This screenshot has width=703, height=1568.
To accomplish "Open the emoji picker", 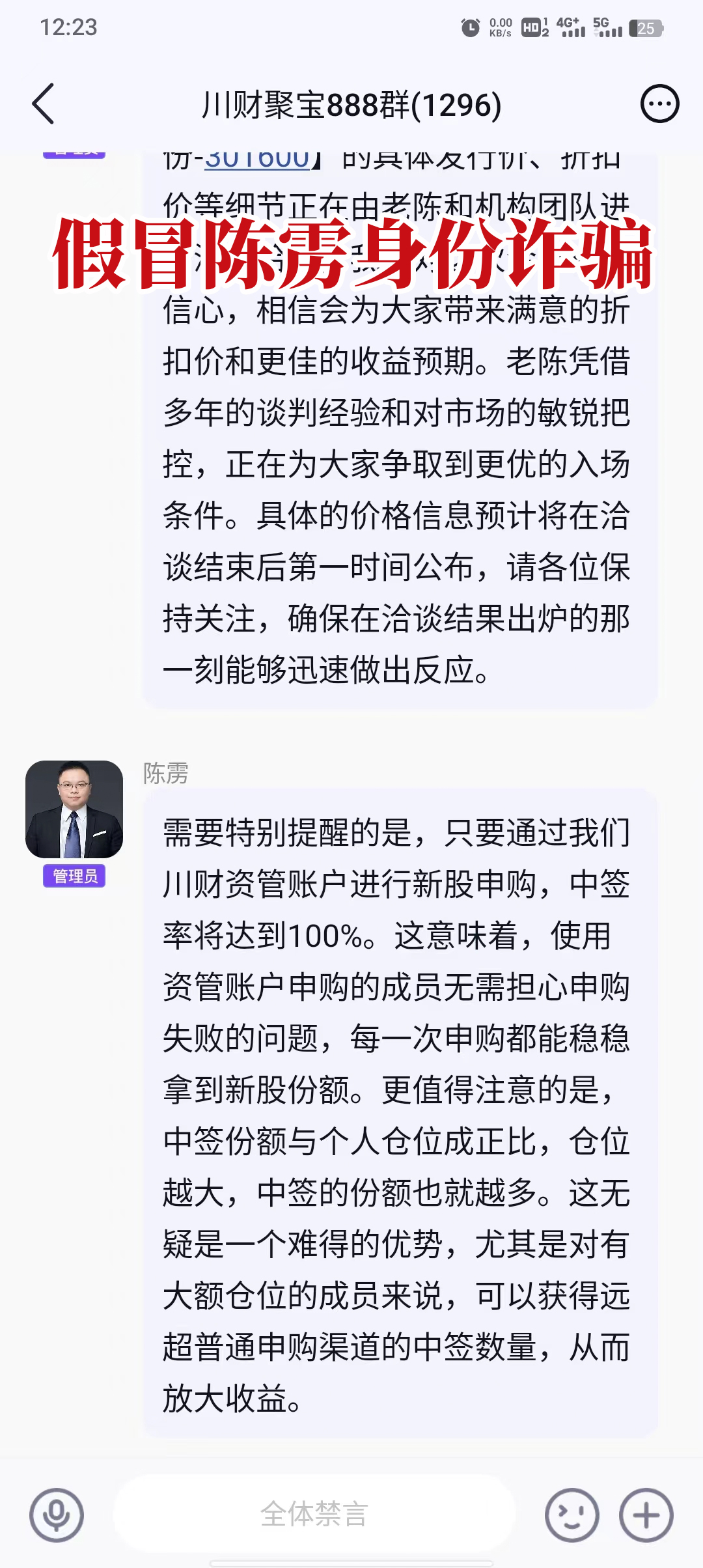I will point(572,1515).
